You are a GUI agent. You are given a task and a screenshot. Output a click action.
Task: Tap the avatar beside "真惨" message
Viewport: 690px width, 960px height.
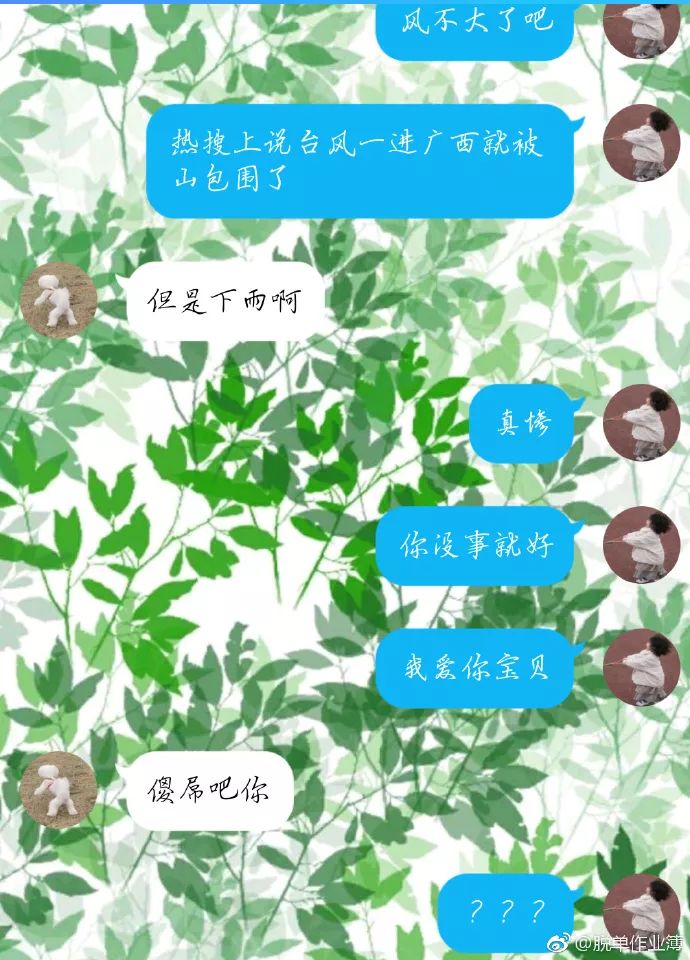tap(642, 423)
